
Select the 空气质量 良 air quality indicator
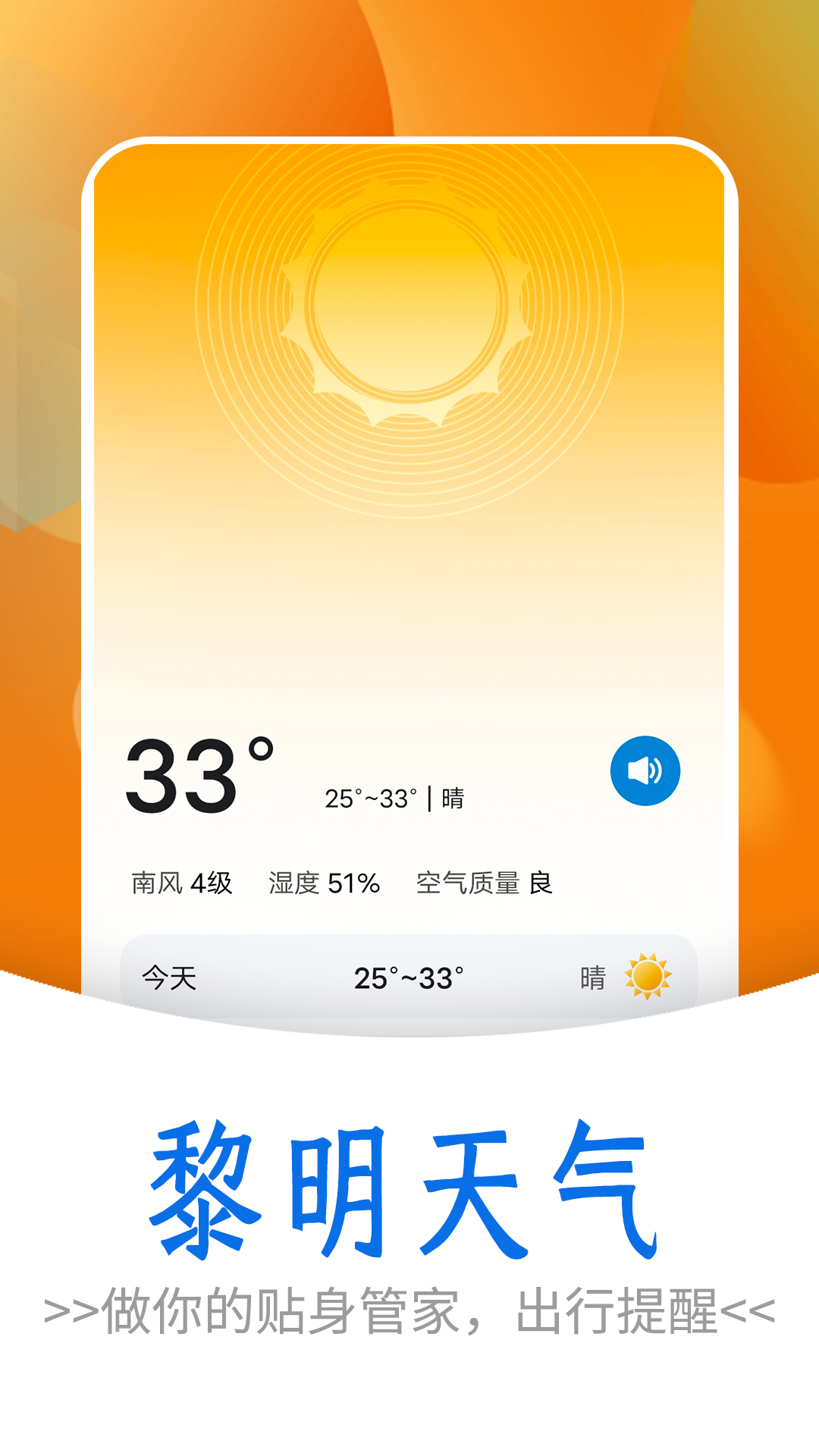(483, 882)
